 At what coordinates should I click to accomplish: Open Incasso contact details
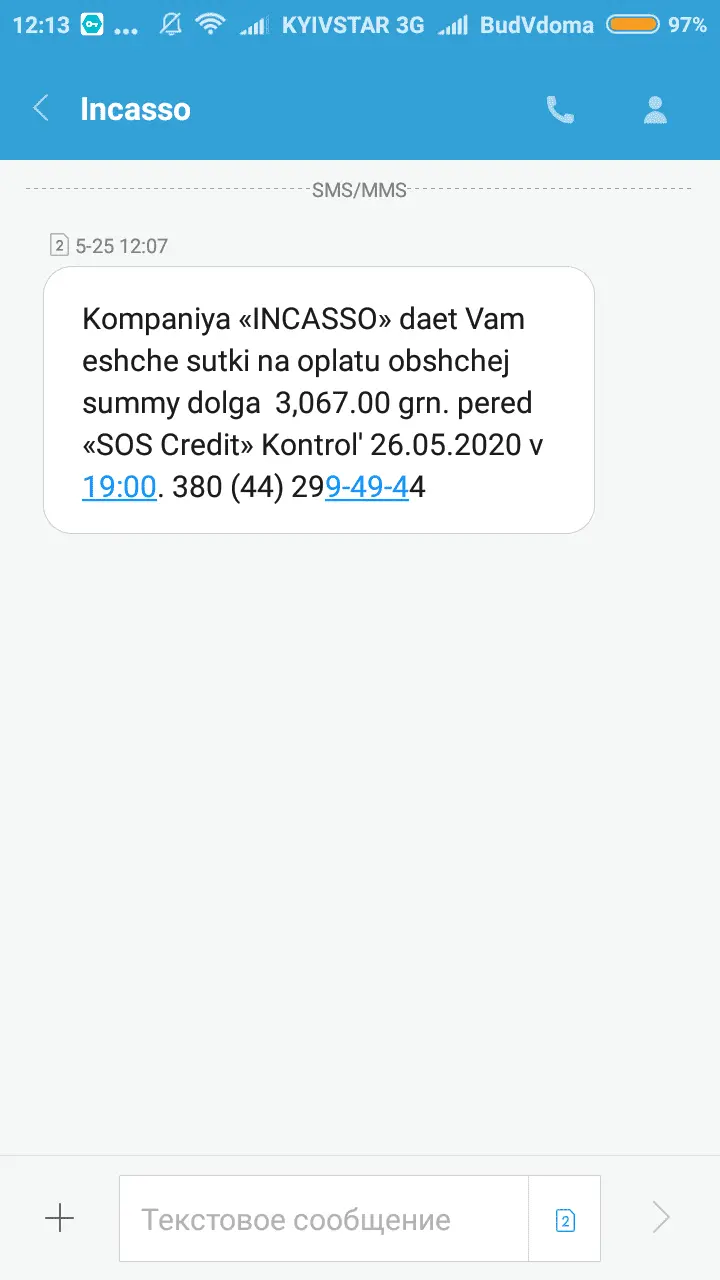tap(655, 109)
